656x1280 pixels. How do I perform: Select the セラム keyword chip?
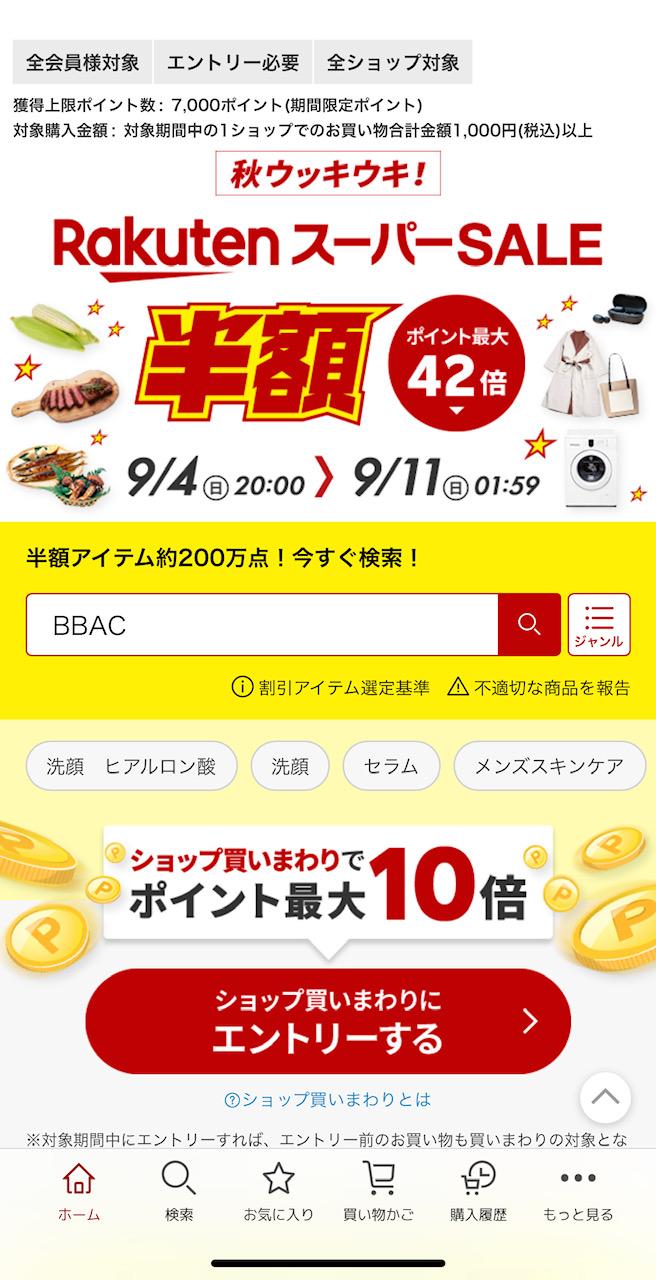(391, 767)
